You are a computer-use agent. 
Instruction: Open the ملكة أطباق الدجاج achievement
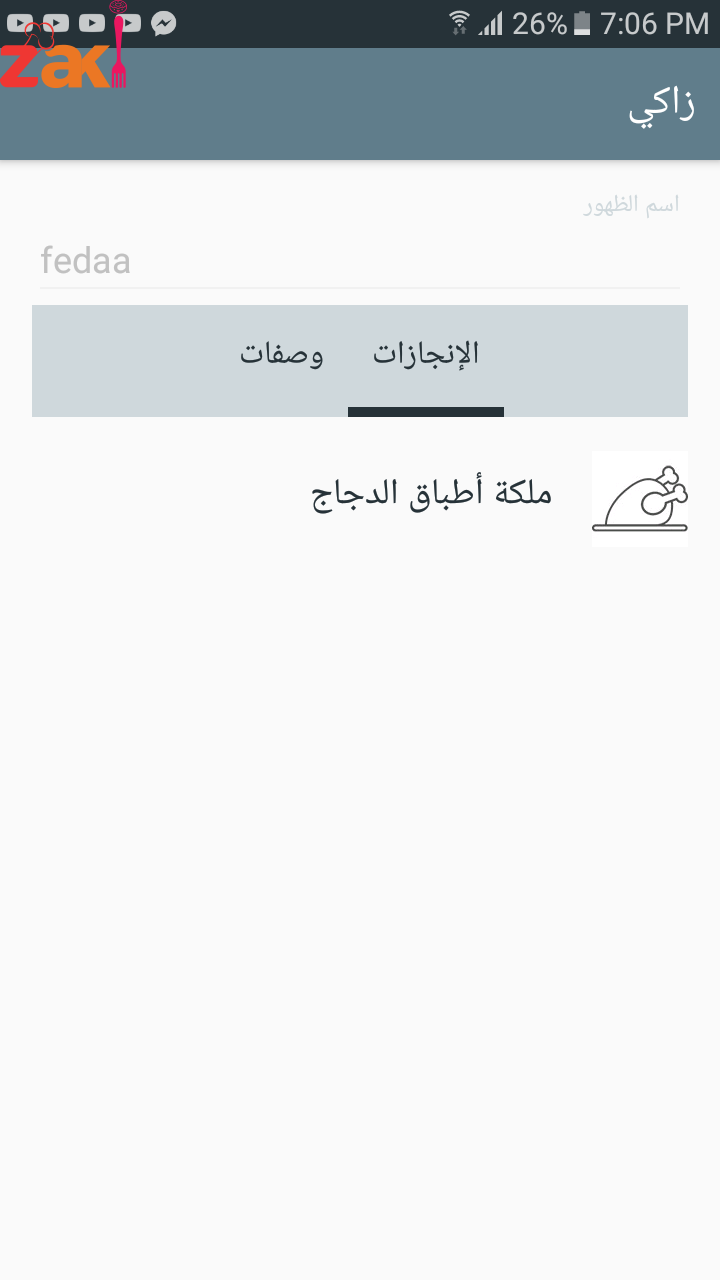(432, 494)
